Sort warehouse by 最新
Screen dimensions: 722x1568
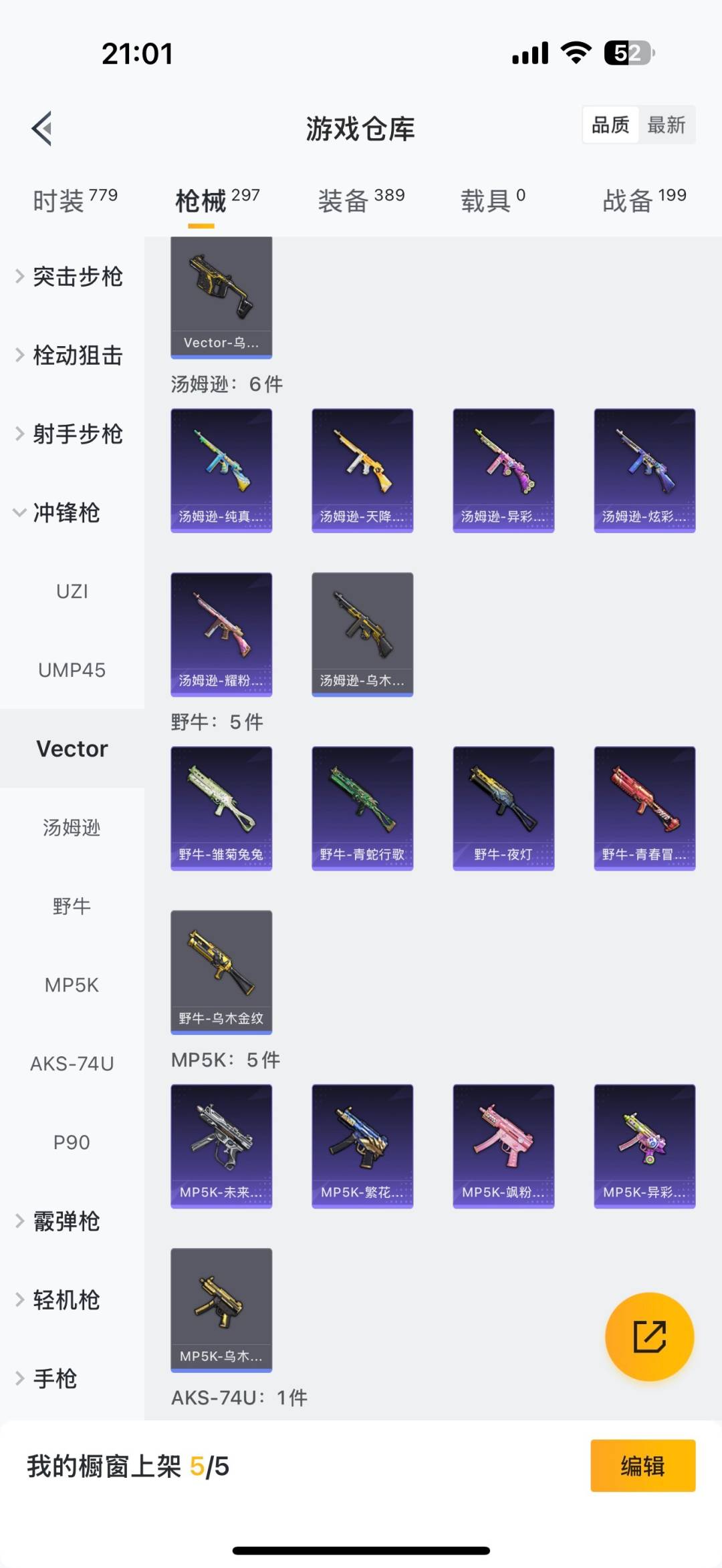[666, 125]
